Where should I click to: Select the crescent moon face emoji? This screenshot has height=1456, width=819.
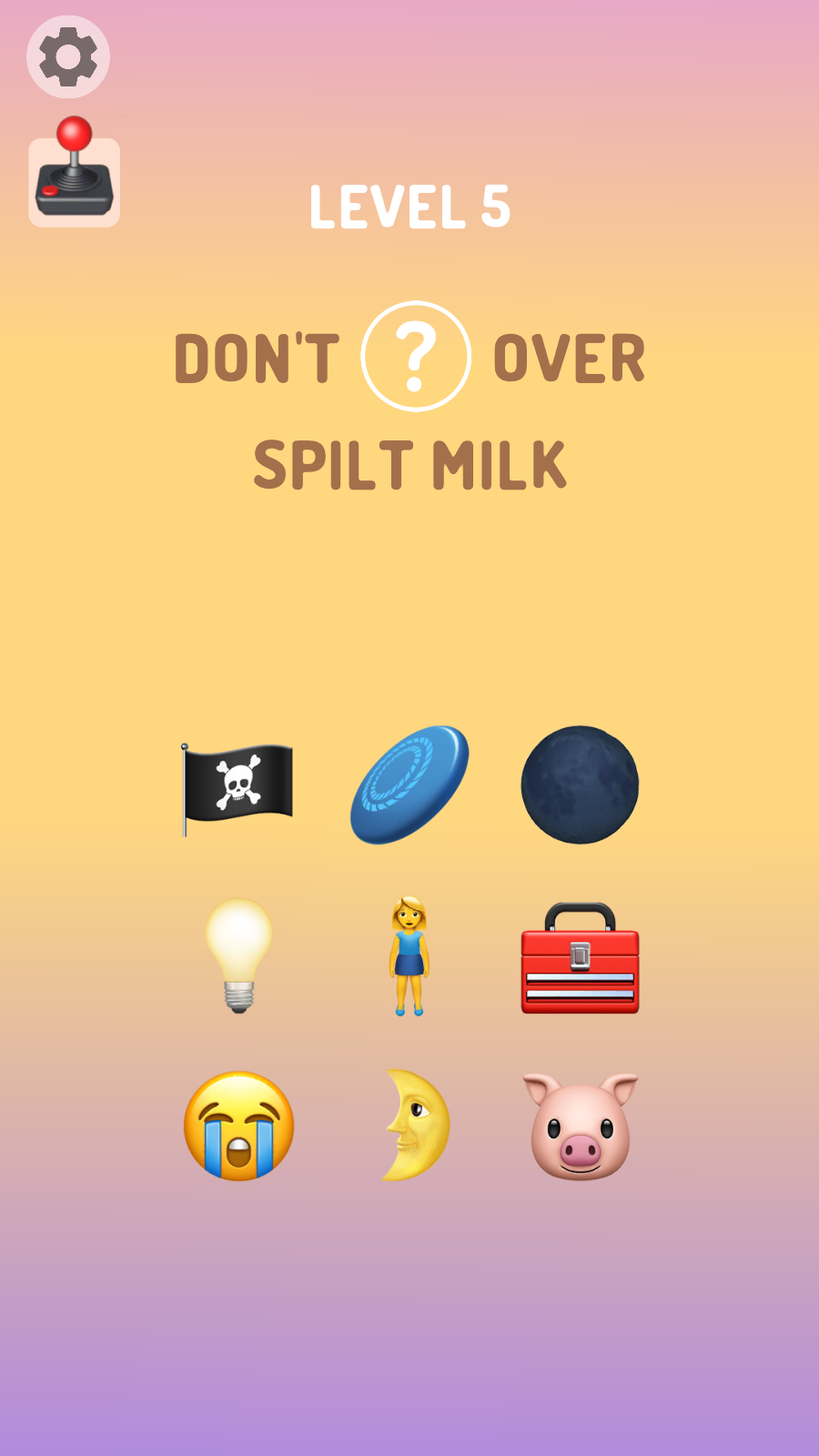414,1126
